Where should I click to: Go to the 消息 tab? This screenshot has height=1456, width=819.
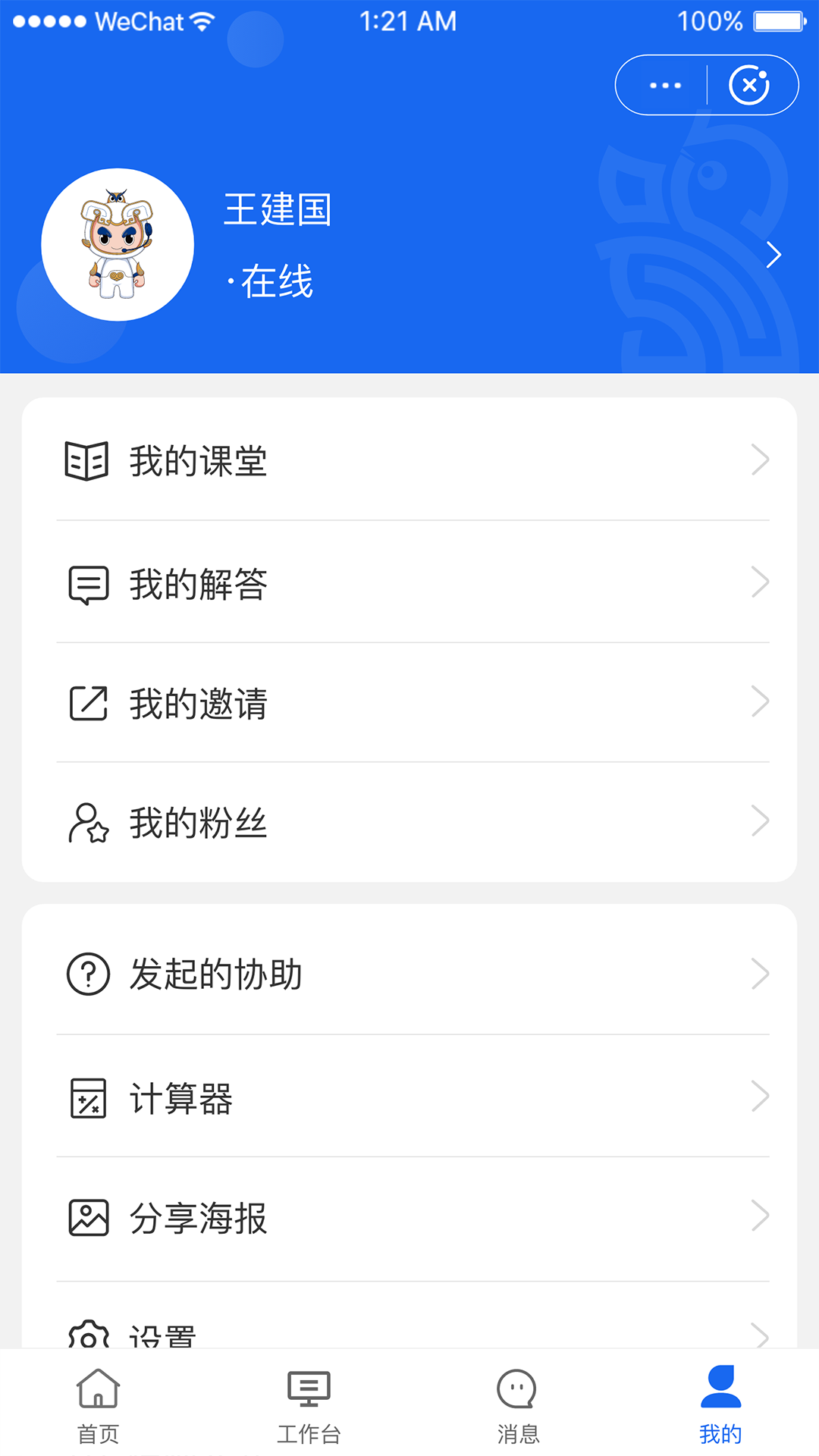pos(517,1407)
